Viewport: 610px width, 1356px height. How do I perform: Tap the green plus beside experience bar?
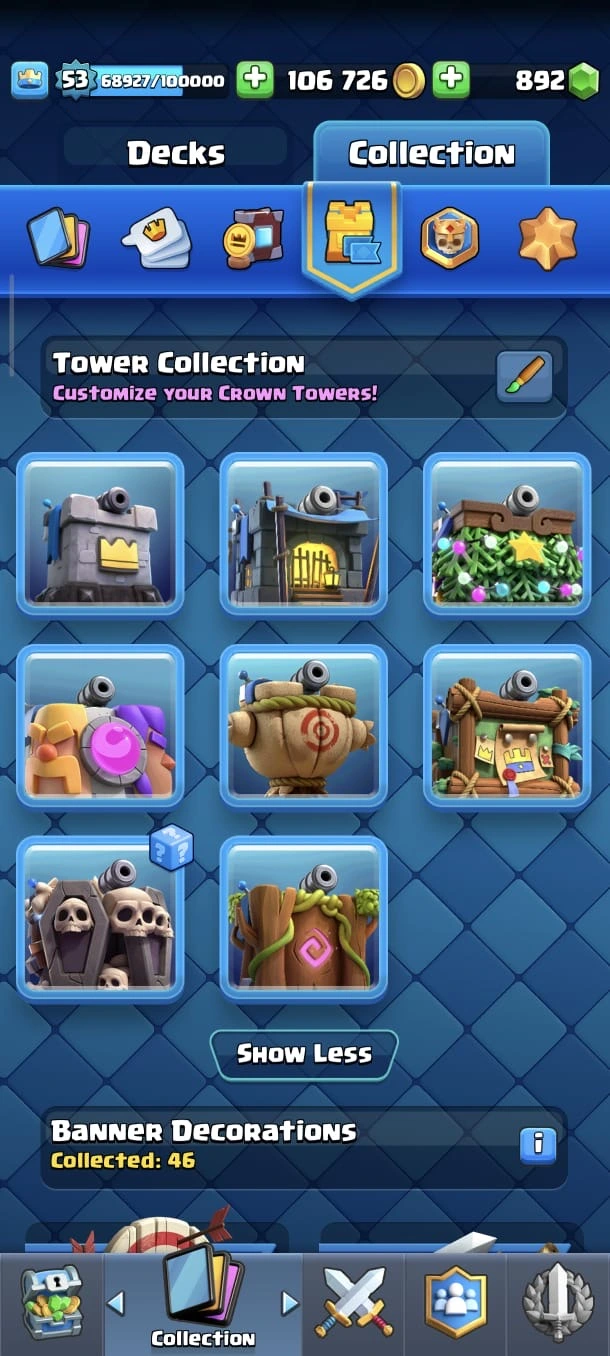pyautogui.click(x=255, y=80)
